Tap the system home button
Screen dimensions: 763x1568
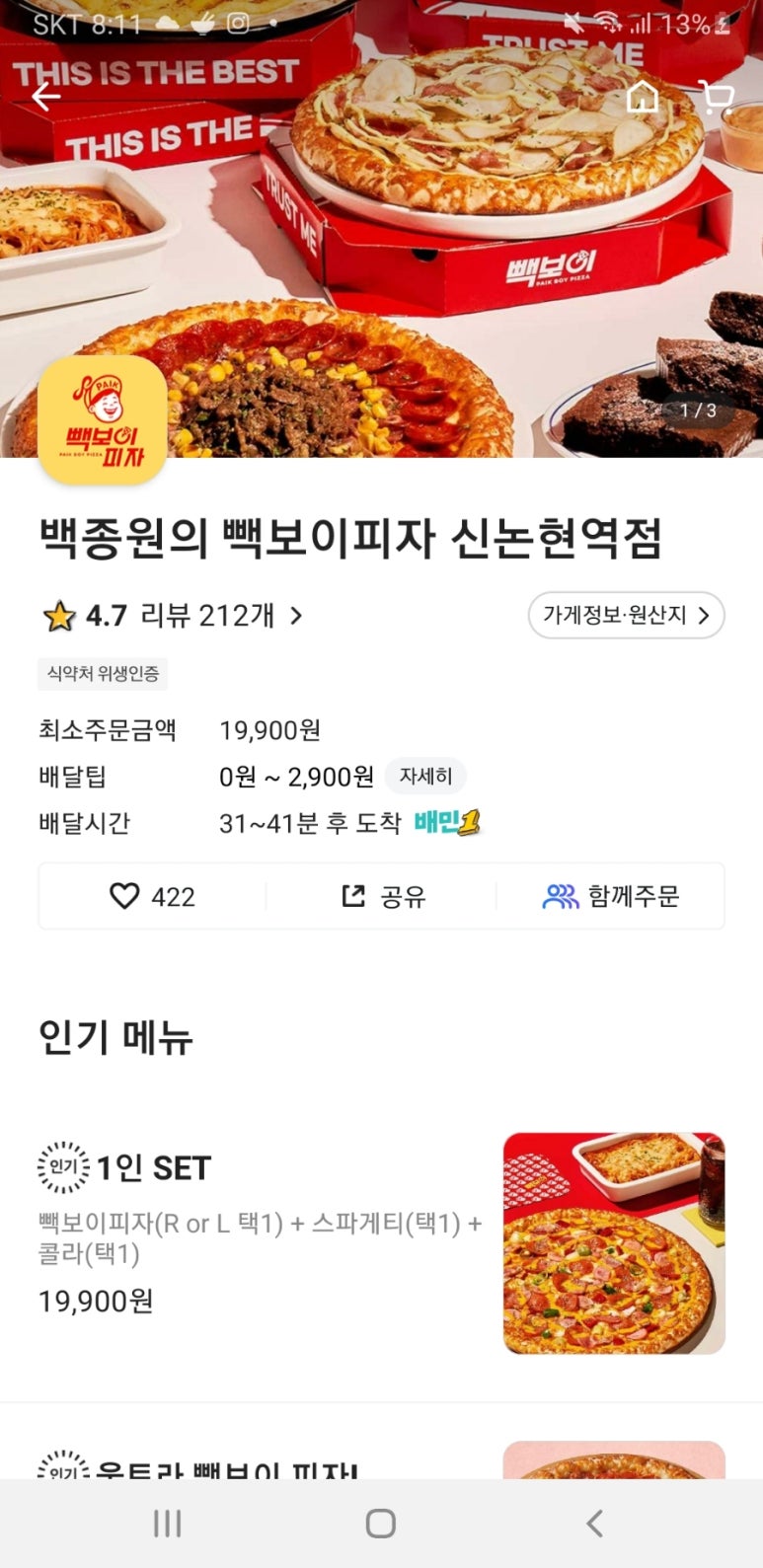pos(381,1524)
